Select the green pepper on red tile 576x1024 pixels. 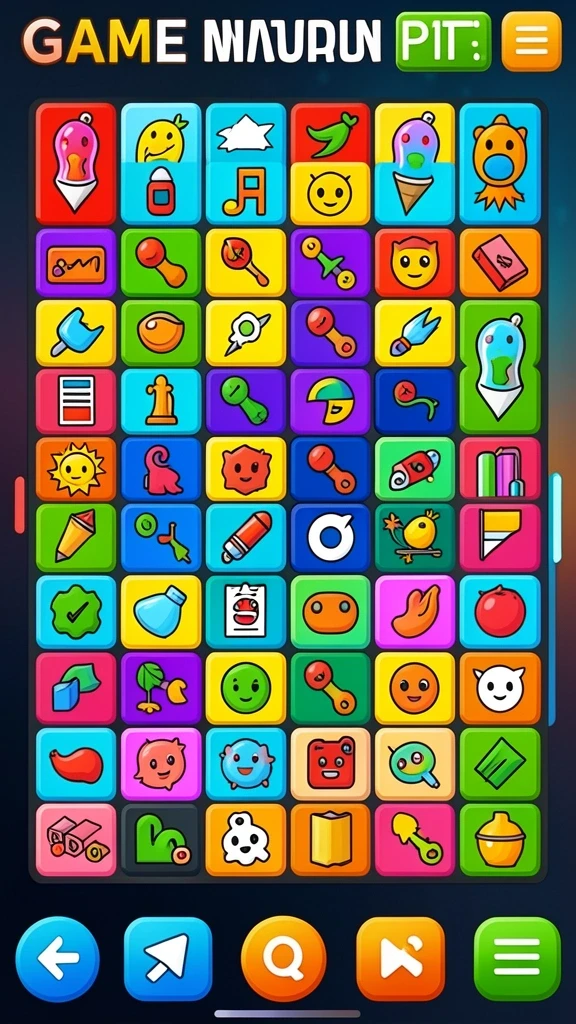click(330, 133)
